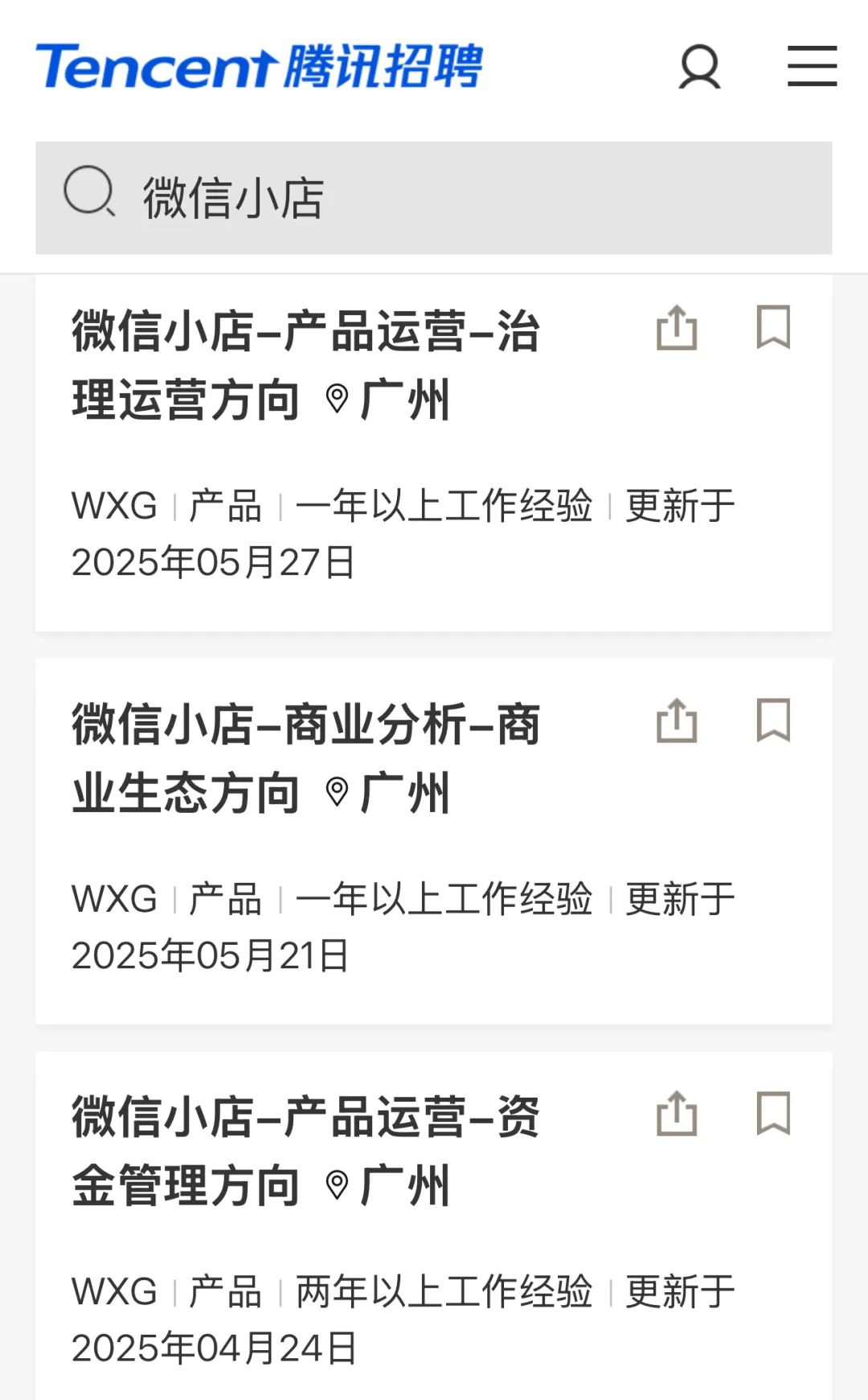The height and width of the screenshot is (1400, 868).
Task: Share the 治理运营方向 job
Action: click(x=677, y=327)
